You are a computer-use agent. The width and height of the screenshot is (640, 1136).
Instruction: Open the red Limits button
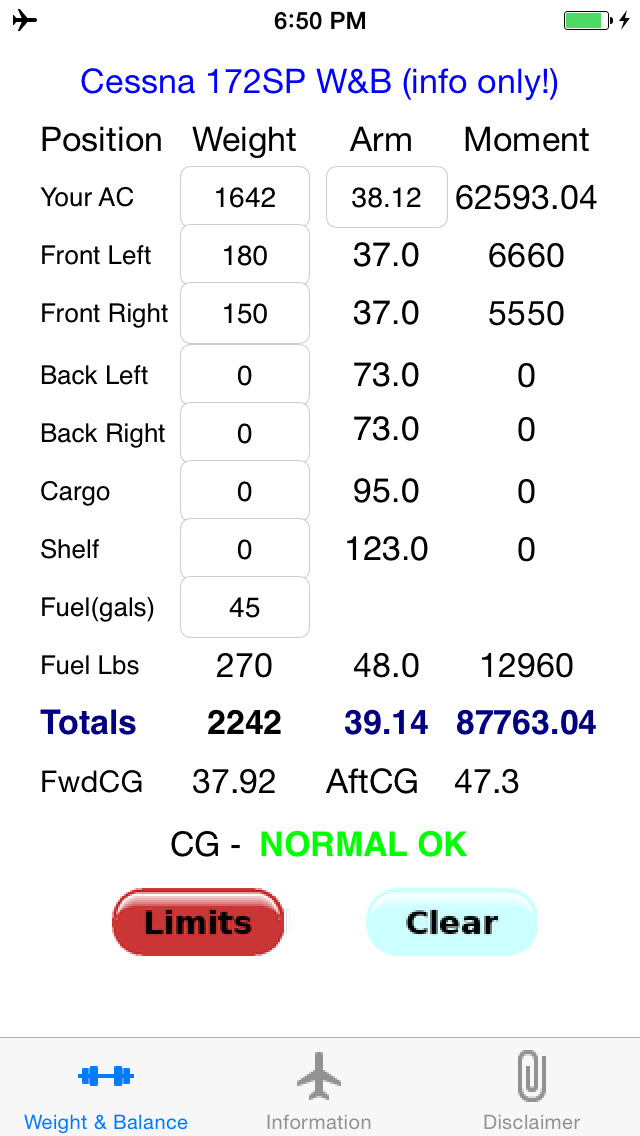tap(198, 922)
